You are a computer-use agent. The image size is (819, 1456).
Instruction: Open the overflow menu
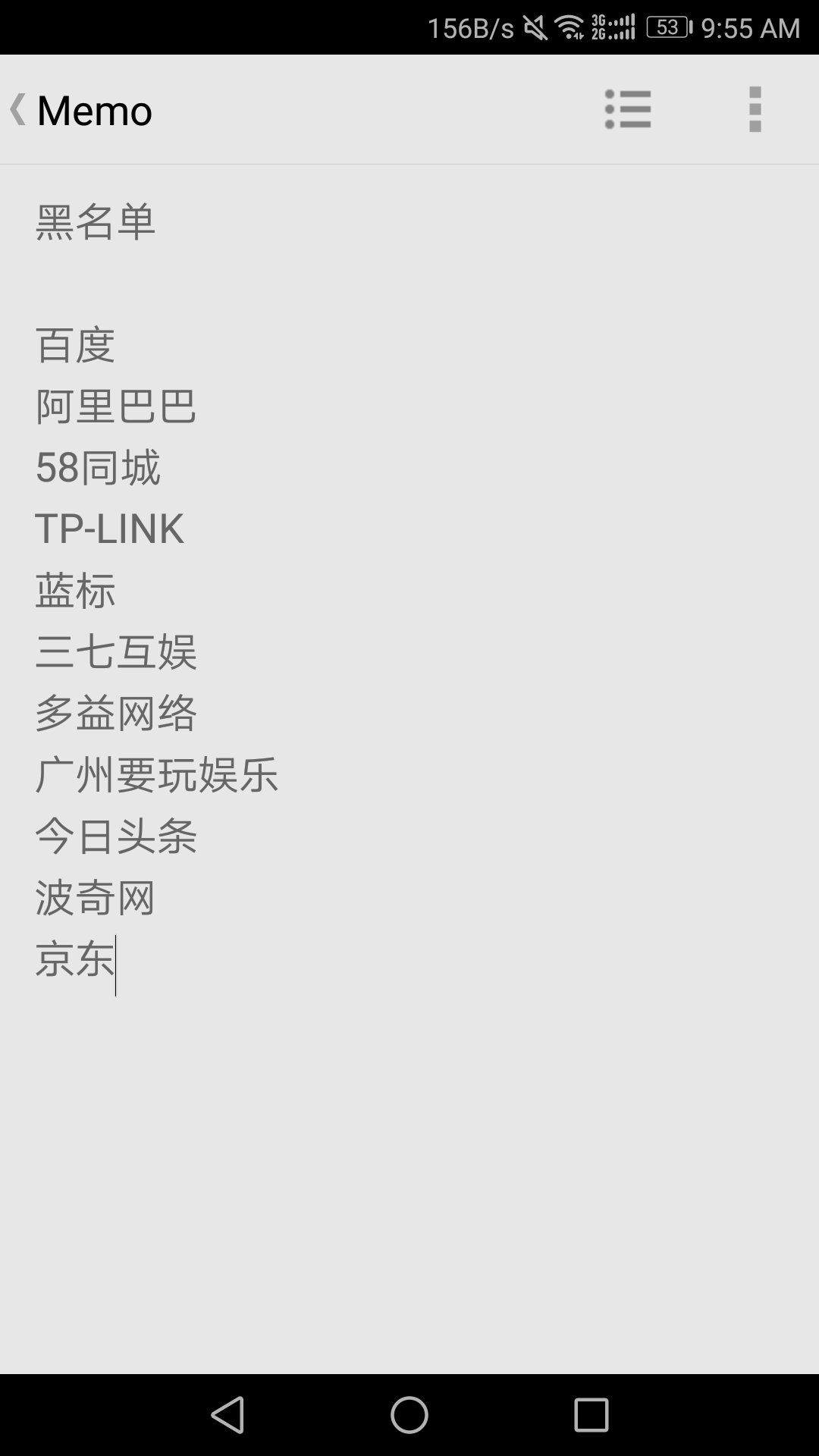click(755, 109)
